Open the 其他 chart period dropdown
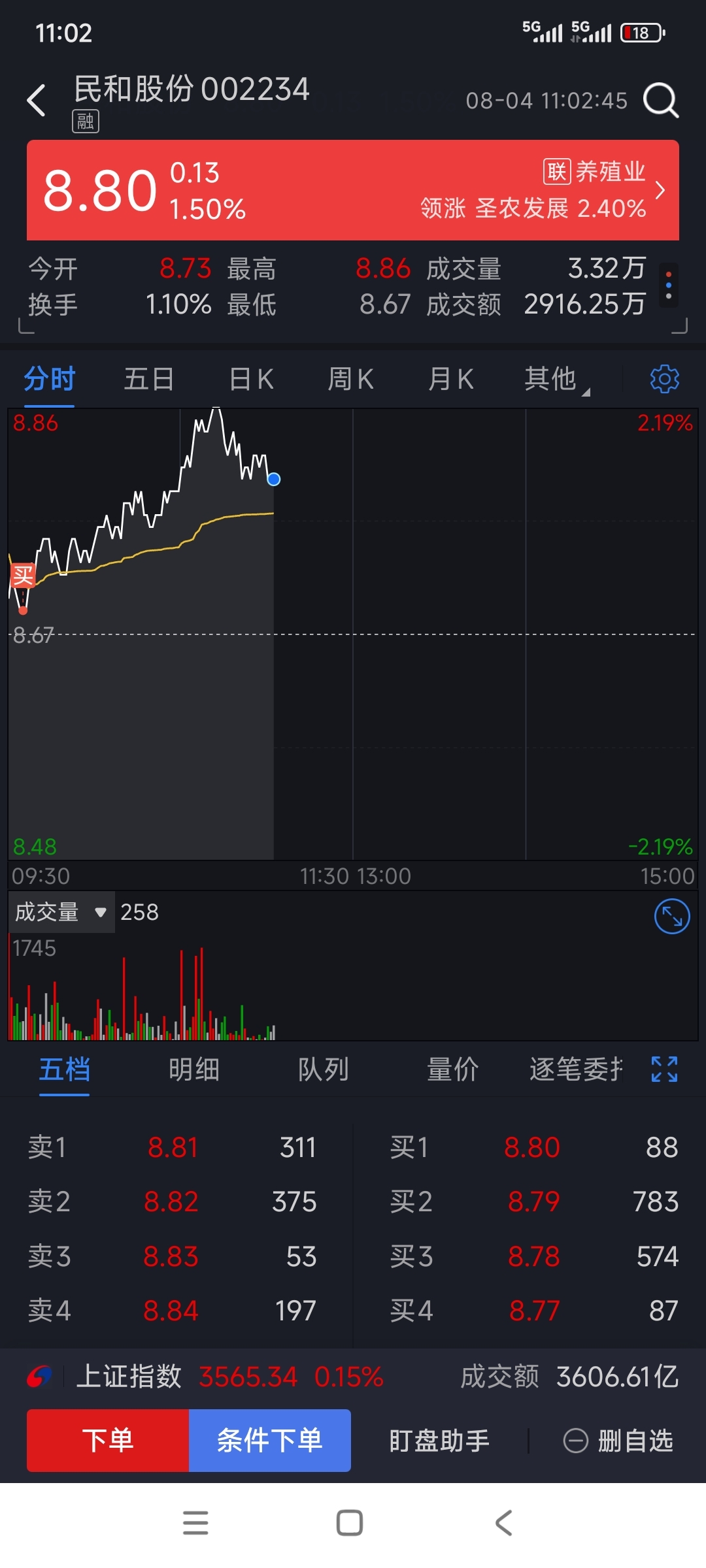The image size is (706, 1568). (556, 379)
